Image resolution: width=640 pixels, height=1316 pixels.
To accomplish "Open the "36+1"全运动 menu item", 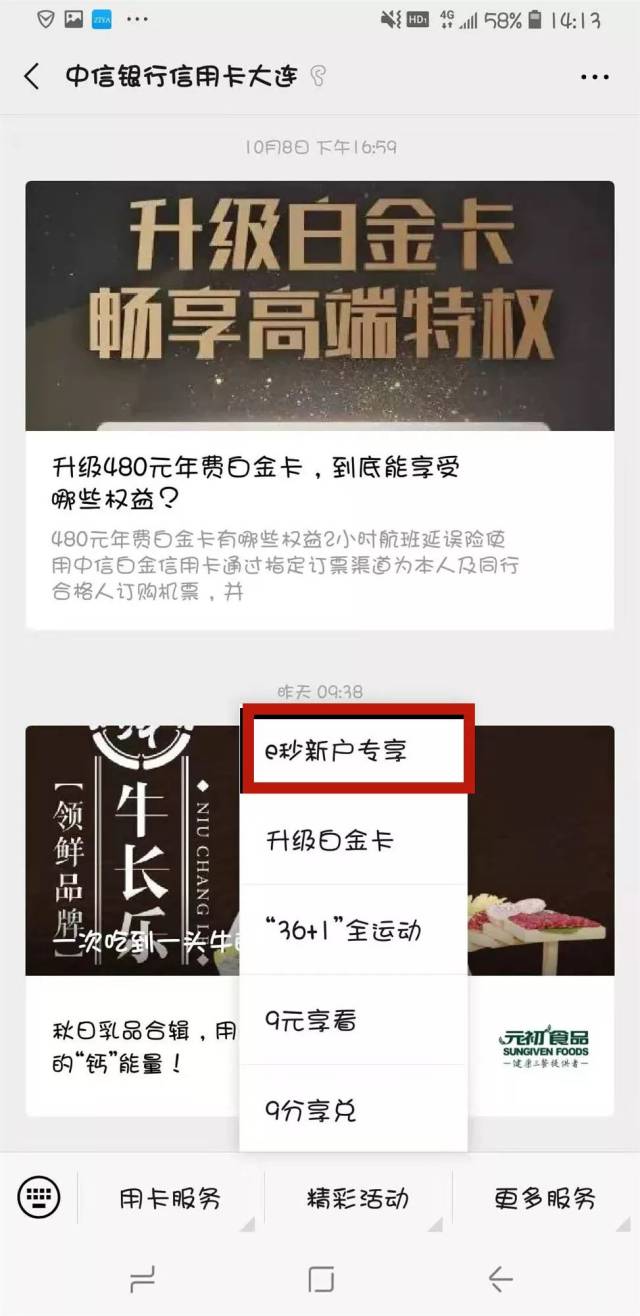I will point(353,930).
